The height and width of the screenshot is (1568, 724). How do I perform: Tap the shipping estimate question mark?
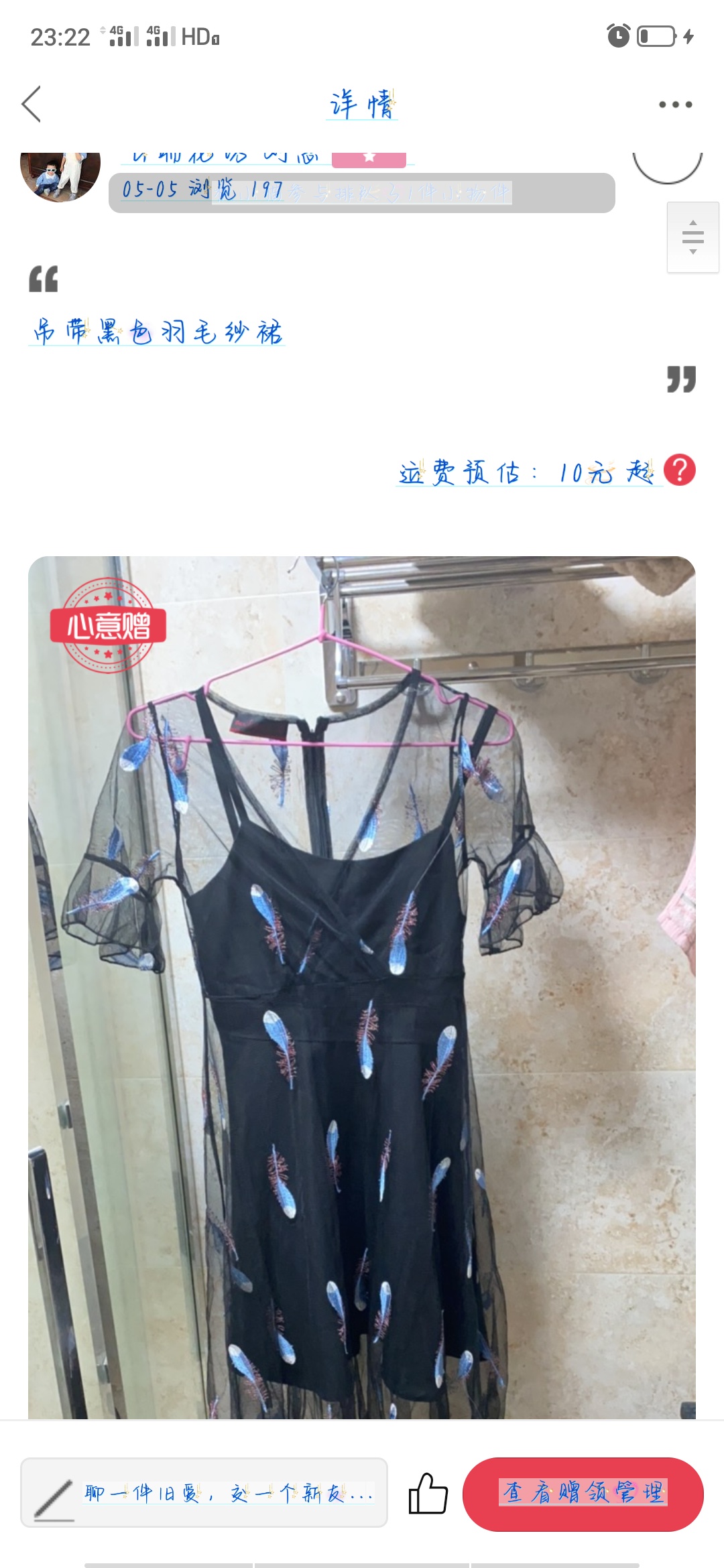tap(680, 470)
